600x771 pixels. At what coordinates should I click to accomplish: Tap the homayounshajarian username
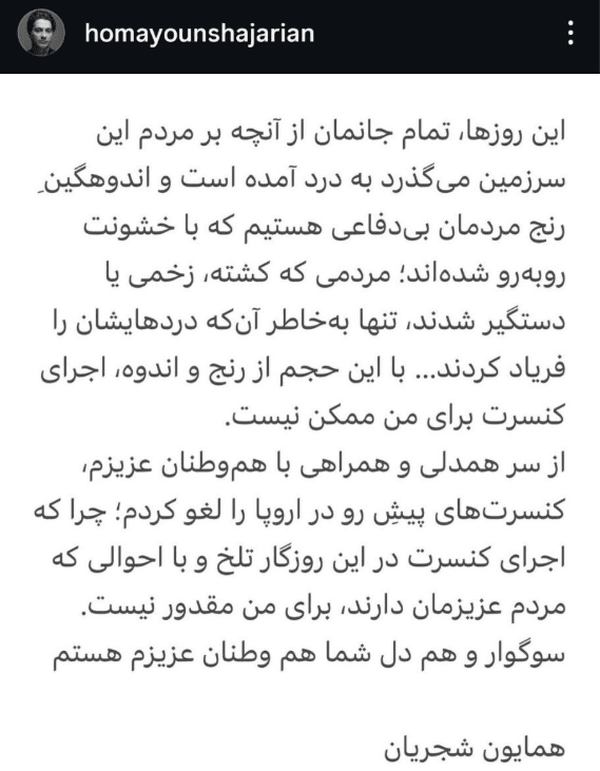tap(199, 33)
